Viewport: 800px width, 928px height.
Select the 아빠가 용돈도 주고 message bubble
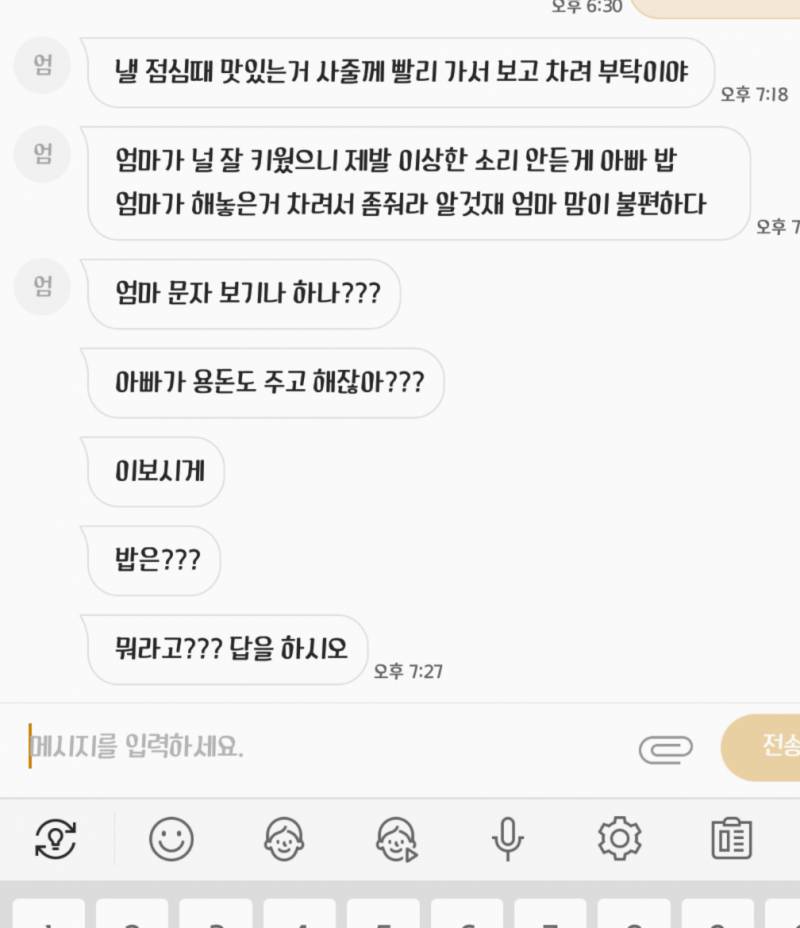265,383
